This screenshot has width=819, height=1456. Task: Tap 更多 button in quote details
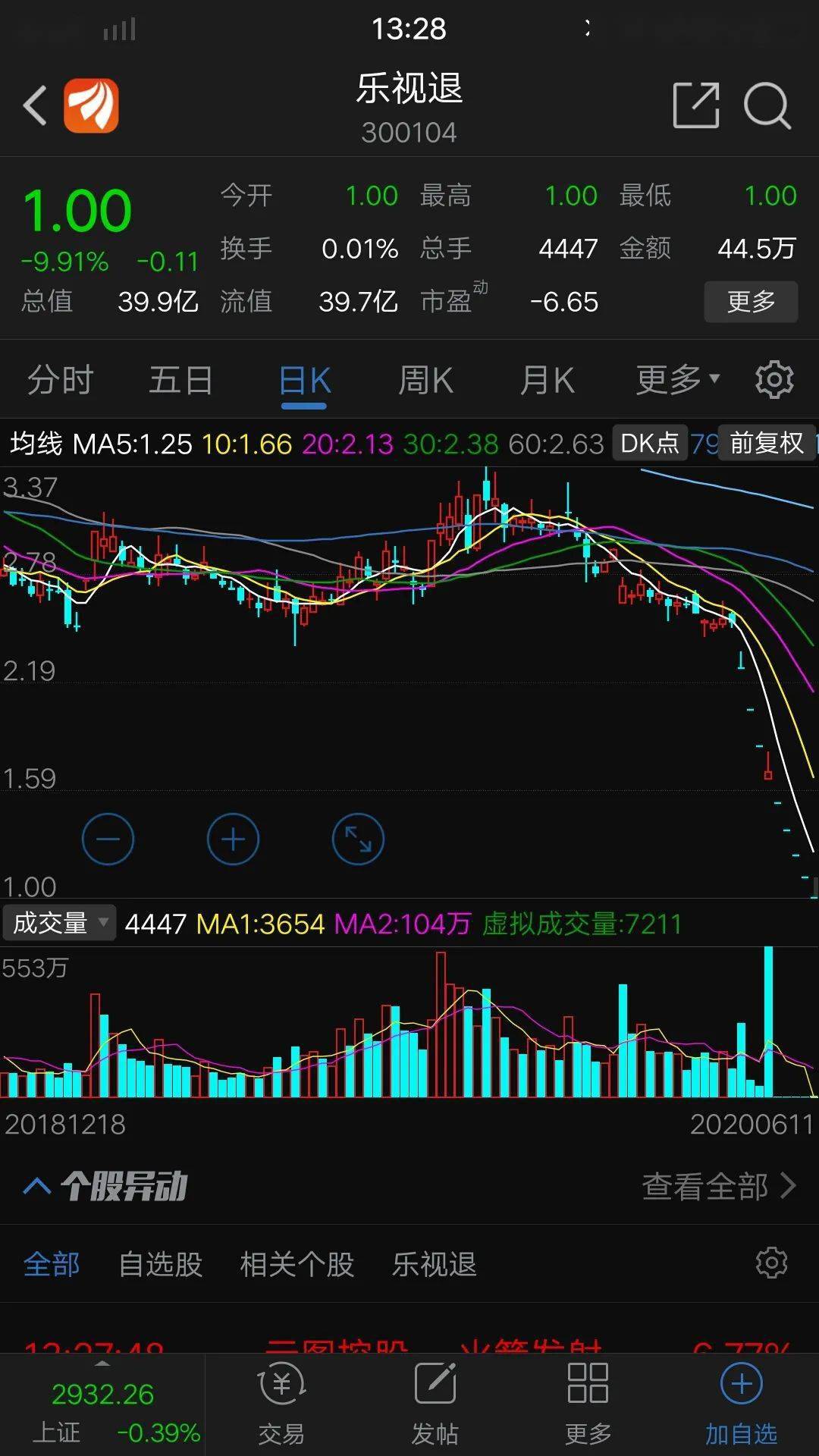751,302
